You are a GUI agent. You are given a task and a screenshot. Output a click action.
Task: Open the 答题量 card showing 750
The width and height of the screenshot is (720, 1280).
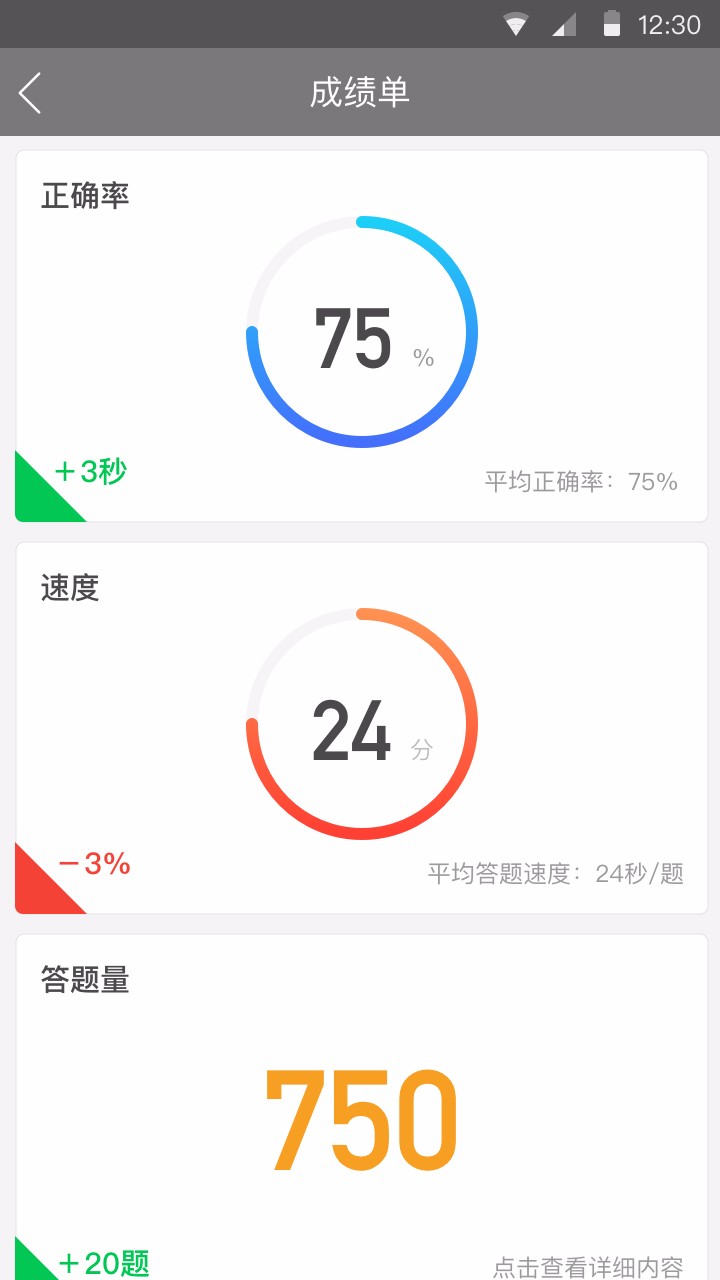coord(361,1107)
